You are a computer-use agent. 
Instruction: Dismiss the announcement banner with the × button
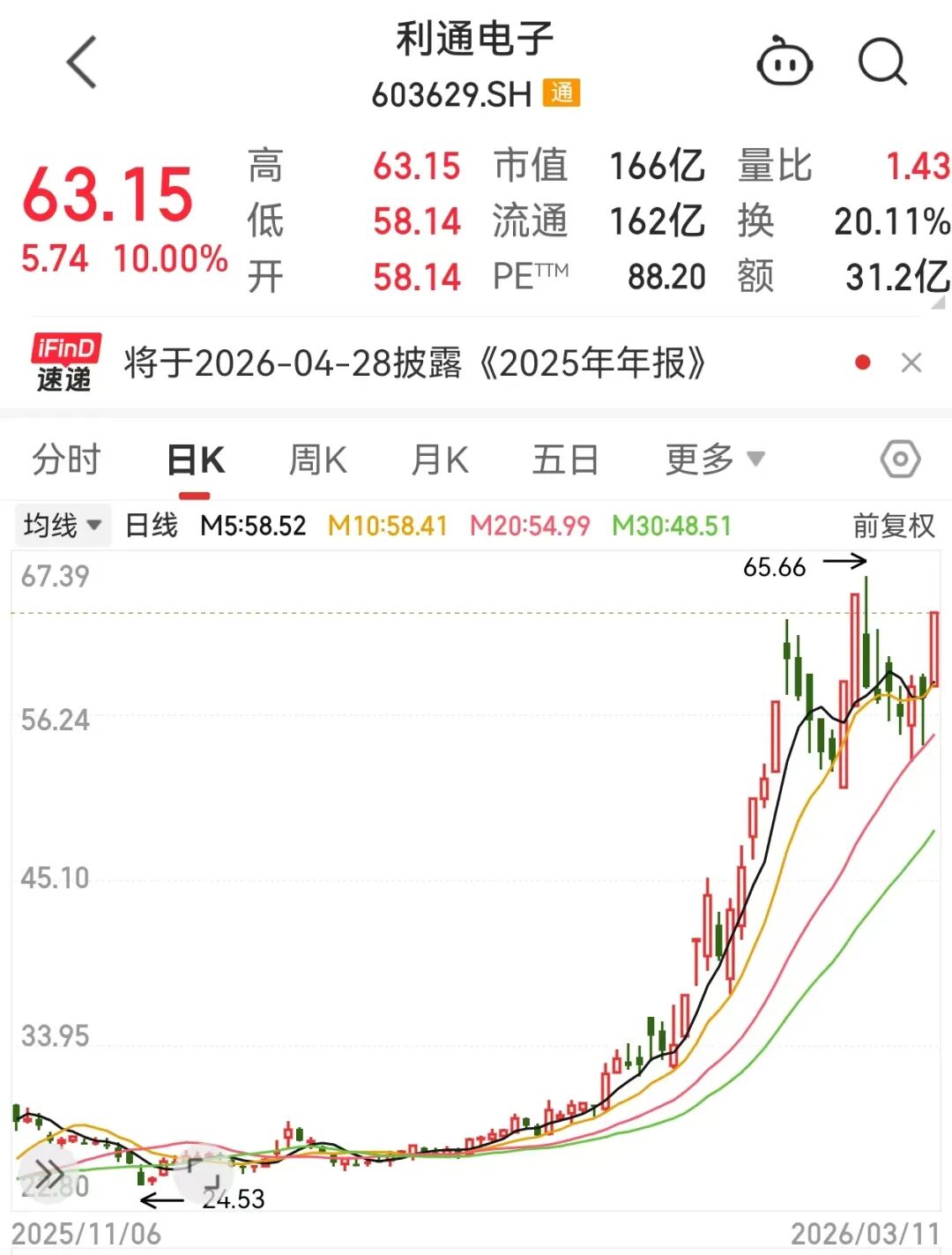[912, 362]
